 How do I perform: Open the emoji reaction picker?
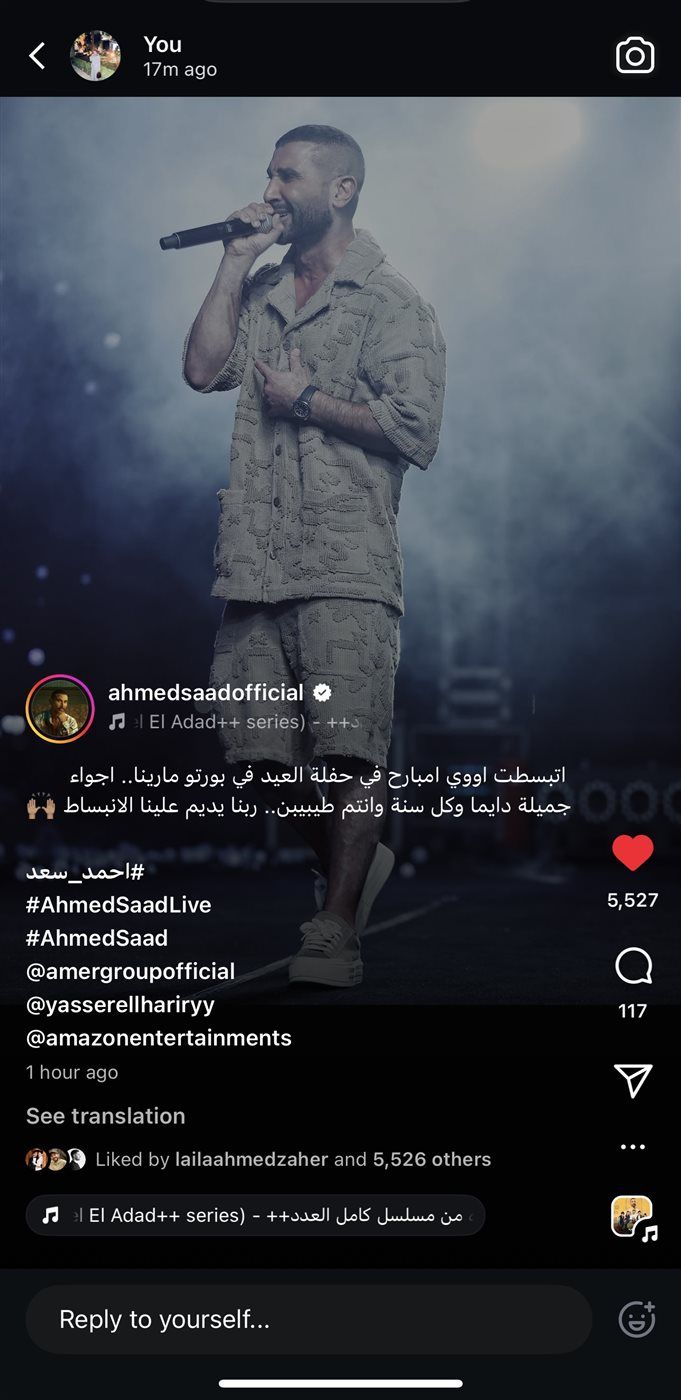pos(637,1320)
